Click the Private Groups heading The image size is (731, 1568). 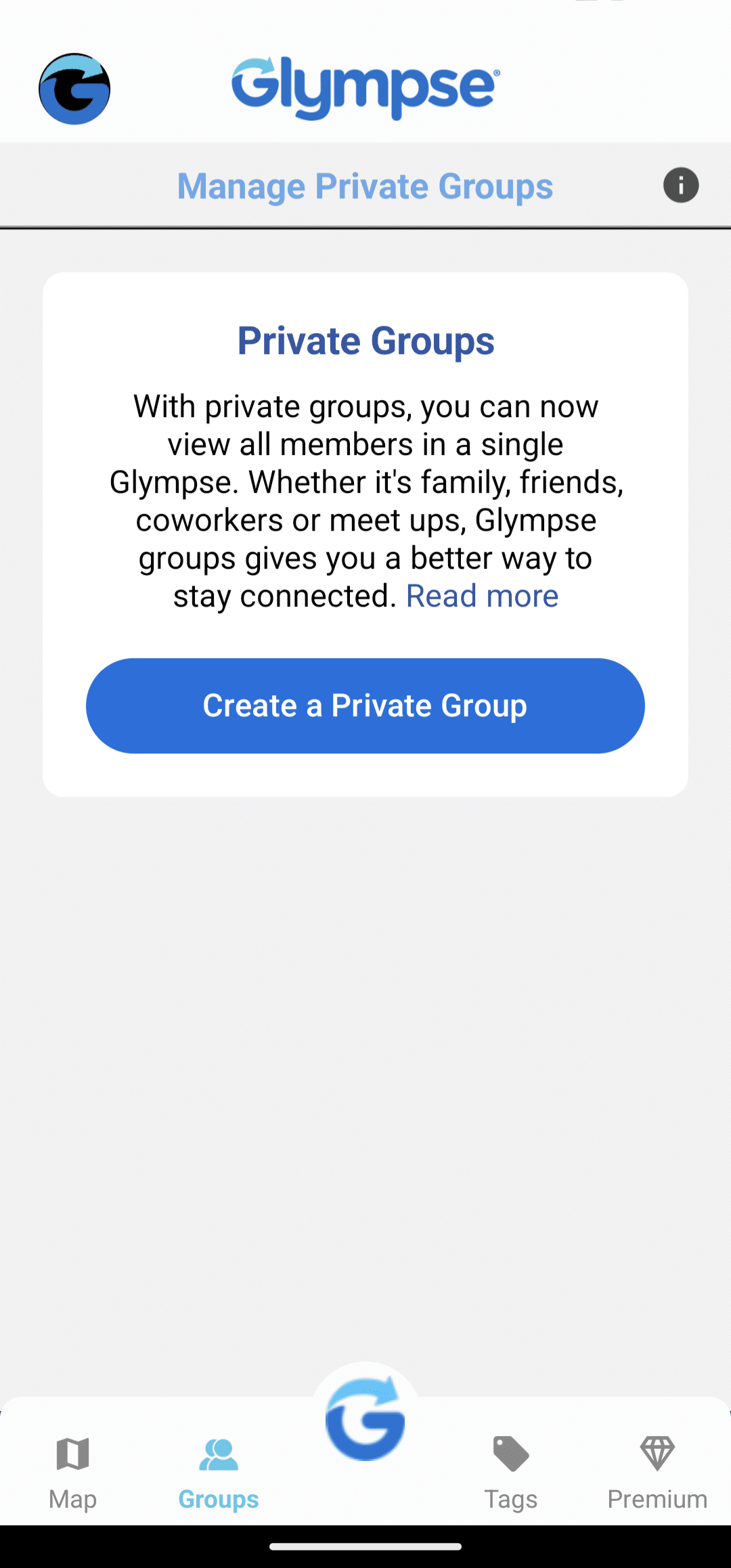pyautogui.click(x=365, y=341)
